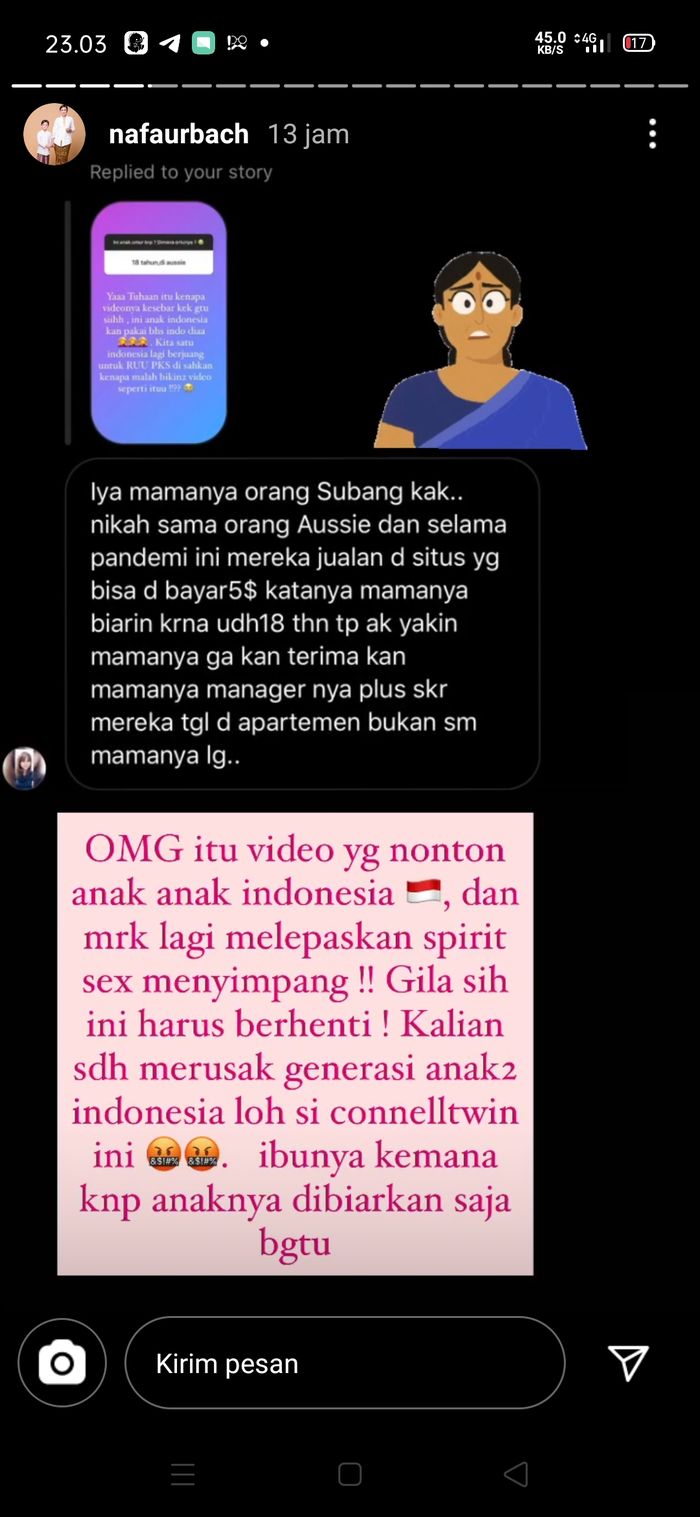Open the nafaurbach username link
The width and height of the screenshot is (700, 1517).
coord(179,134)
